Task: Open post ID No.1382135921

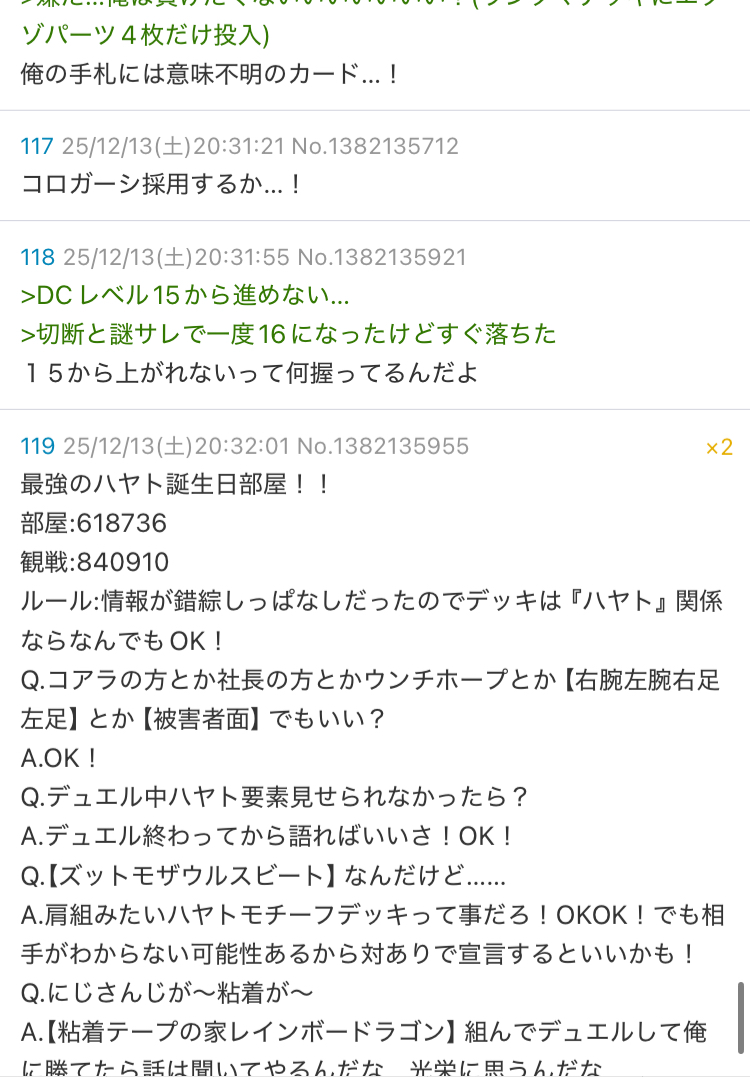Action: coord(382,258)
